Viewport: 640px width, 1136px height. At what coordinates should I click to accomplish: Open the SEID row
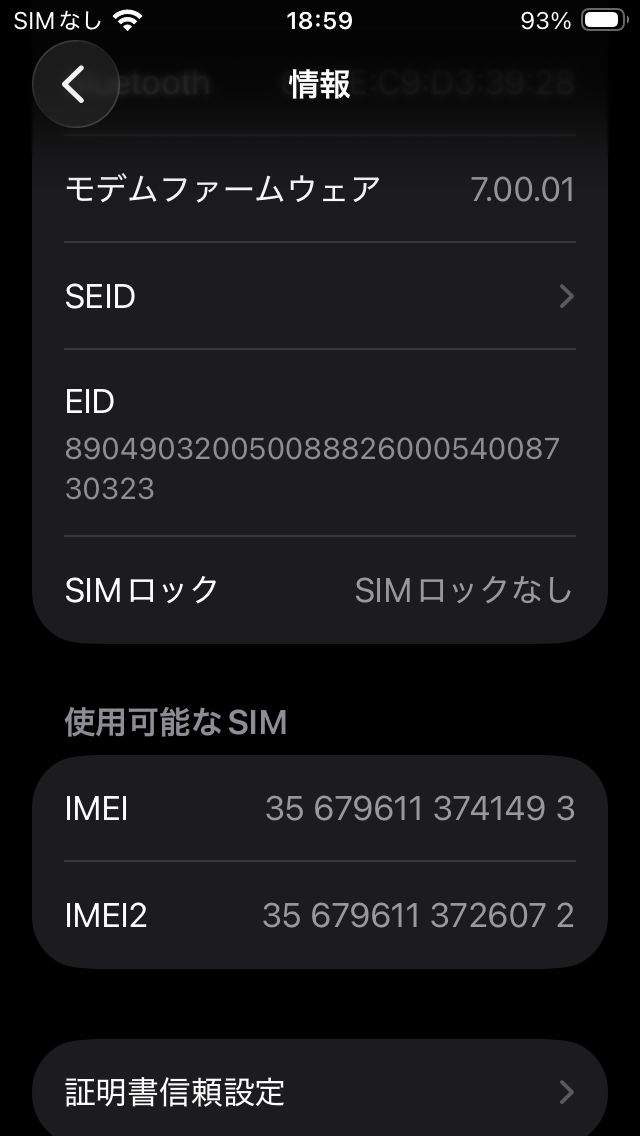pos(320,297)
